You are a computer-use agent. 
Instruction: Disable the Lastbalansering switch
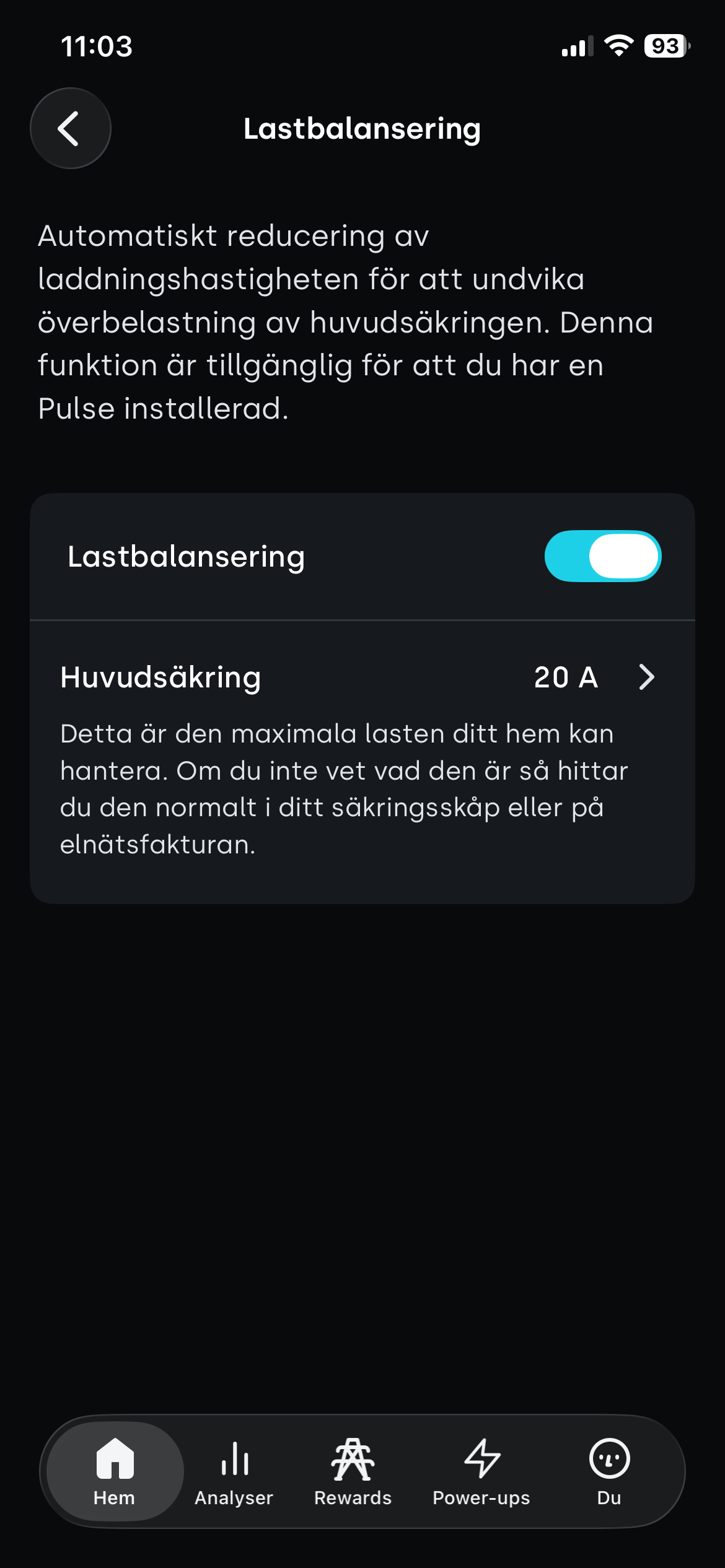point(602,556)
